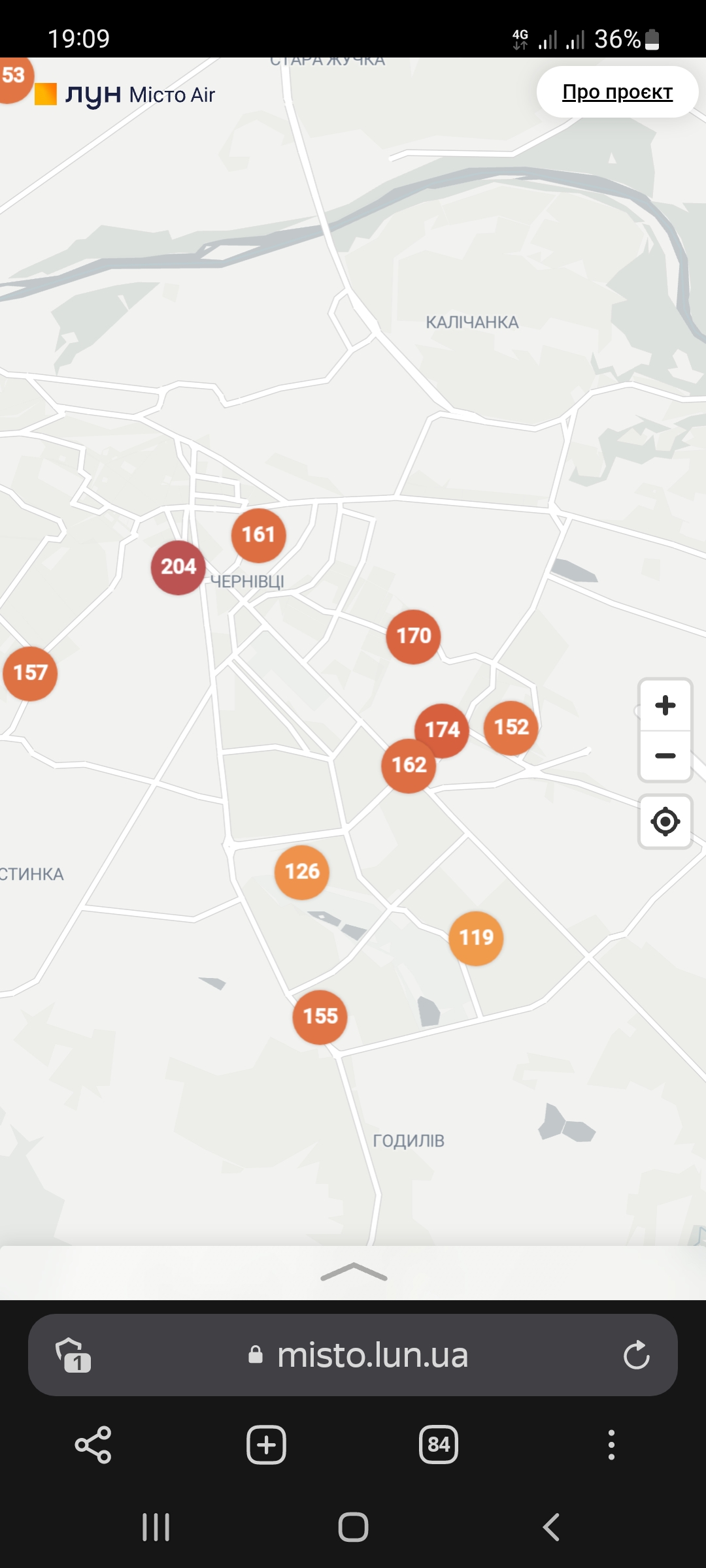Image resolution: width=706 pixels, height=1568 pixels.
Task: Zoom in the map with plus button
Action: coord(665,705)
